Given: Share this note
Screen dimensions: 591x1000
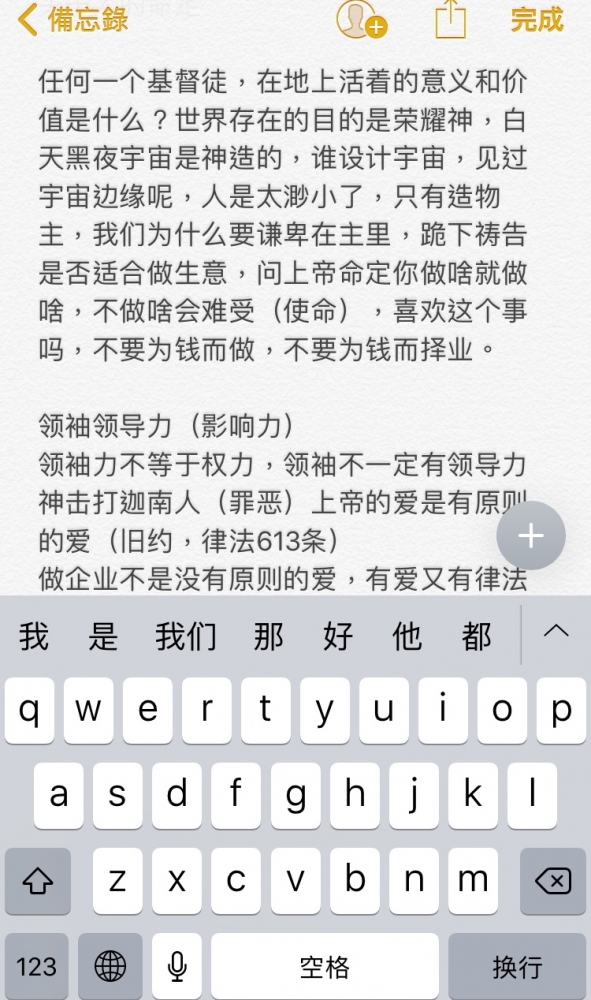Looking at the screenshot, I should coord(451,19).
